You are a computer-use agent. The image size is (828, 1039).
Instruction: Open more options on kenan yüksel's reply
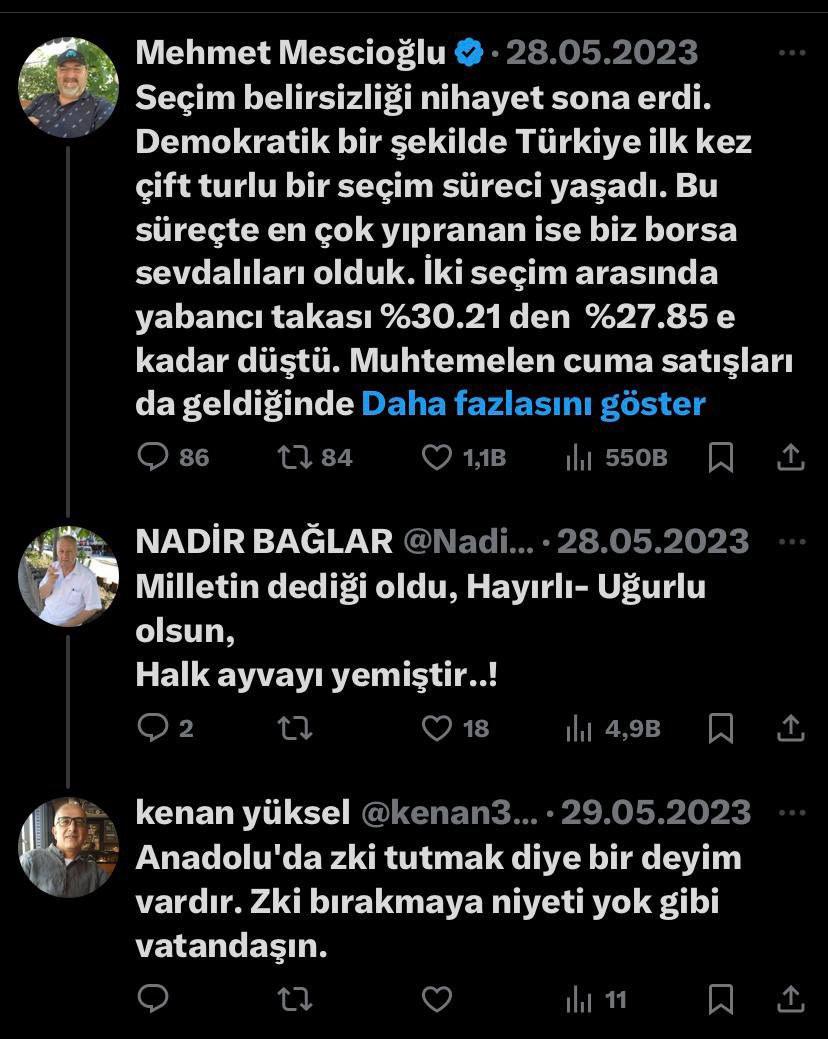tap(791, 812)
